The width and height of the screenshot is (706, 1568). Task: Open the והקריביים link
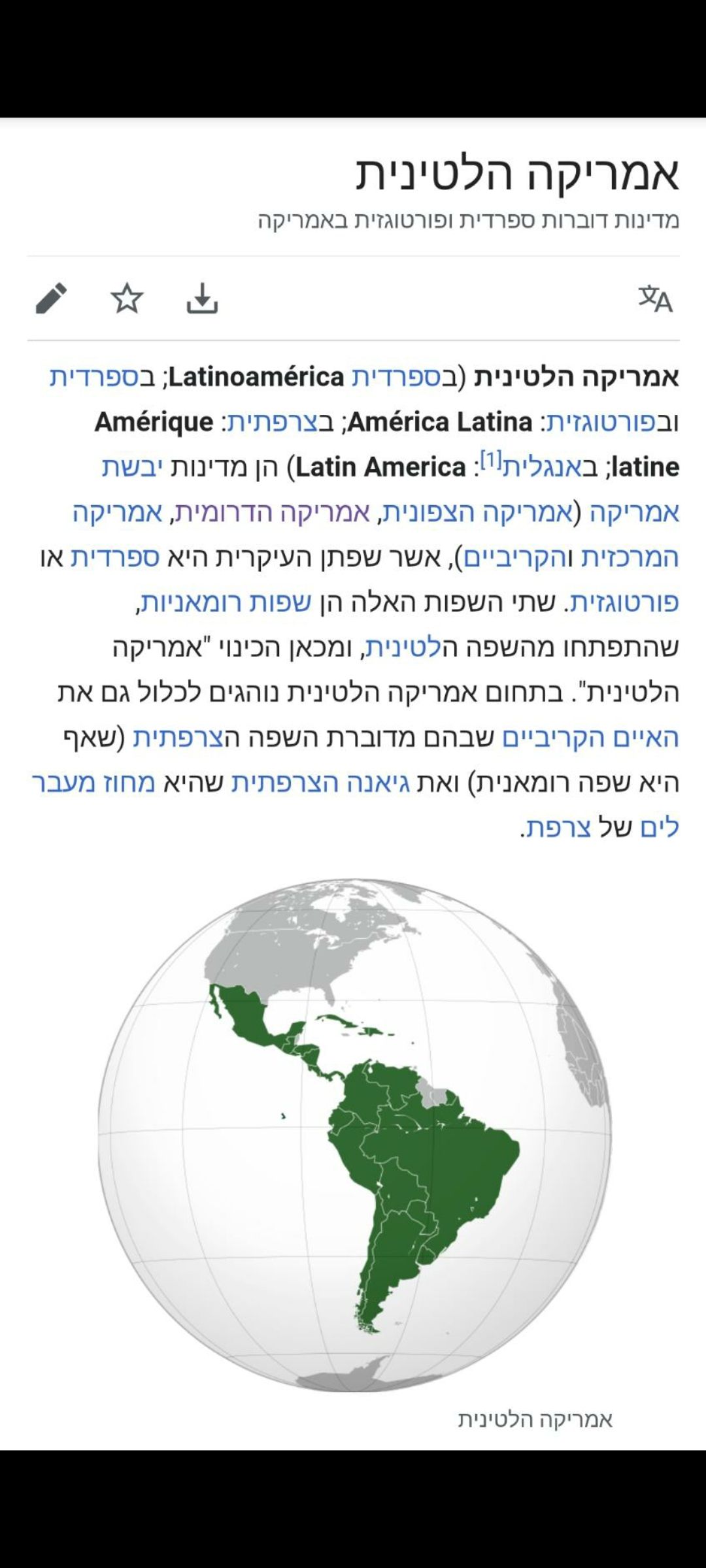pyautogui.click(x=516, y=558)
